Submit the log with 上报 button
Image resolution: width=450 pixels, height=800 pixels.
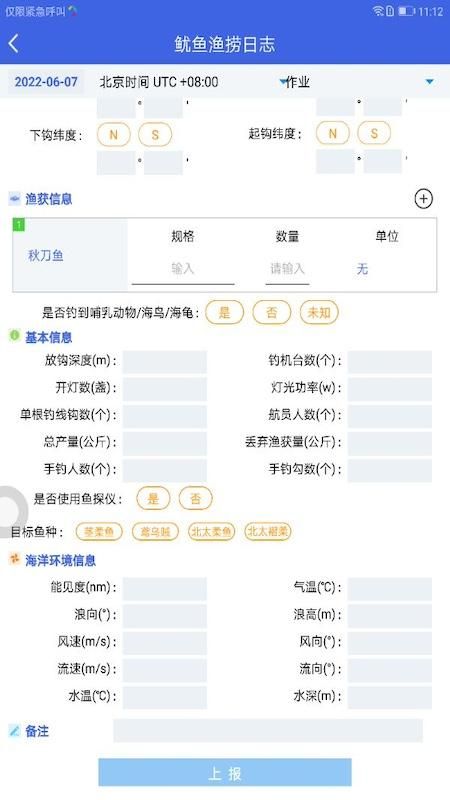225,772
